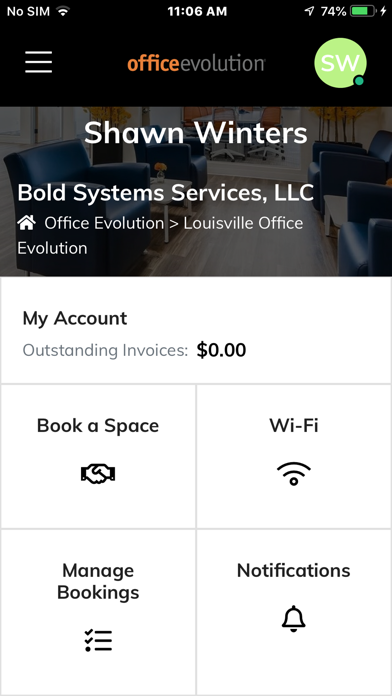This screenshot has width=392, height=696.
Task: Tap the Louisville Office Evolution location breadcrumb
Action: click(160, 236)
